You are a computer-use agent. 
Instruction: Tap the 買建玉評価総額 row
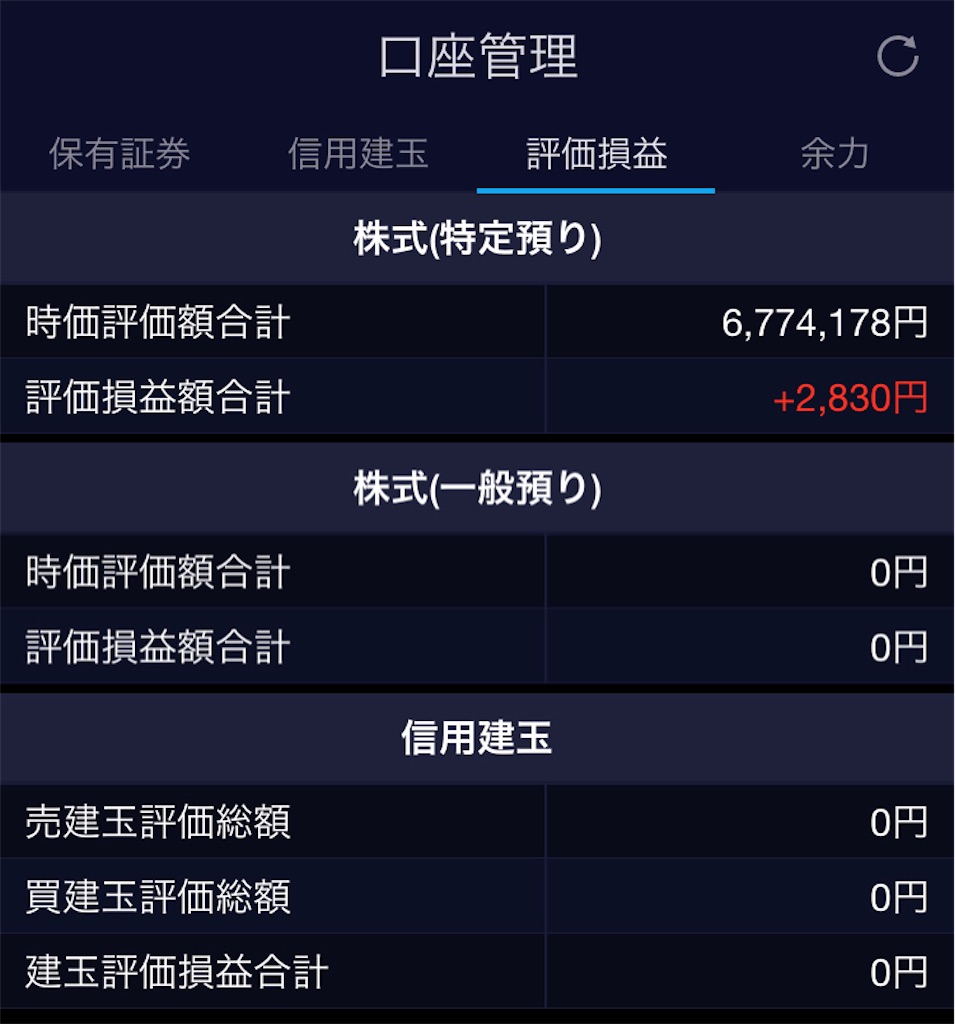click(x=477, y=896)
